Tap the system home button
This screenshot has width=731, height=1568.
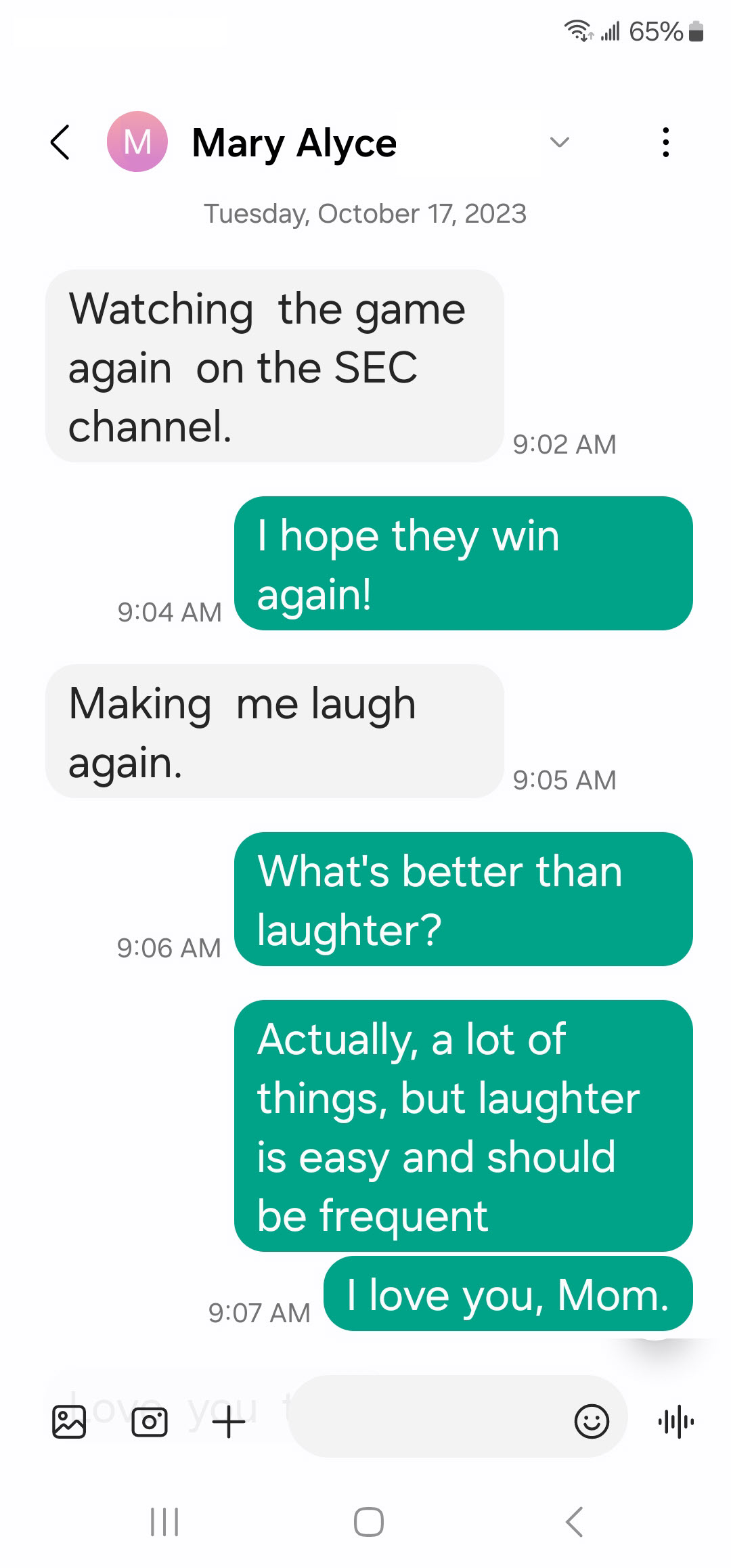(x=369, y=1522)
